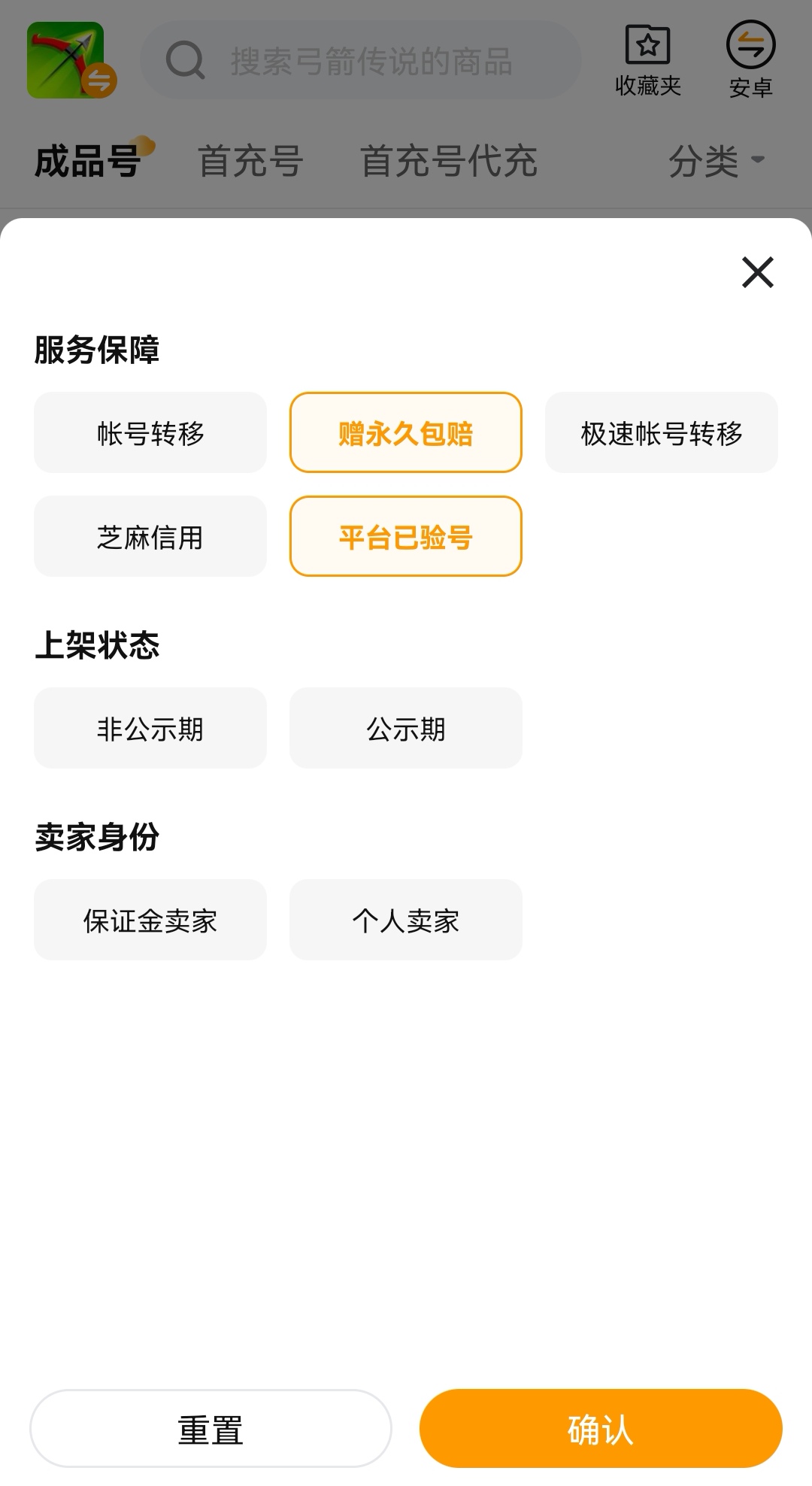Select 保证金卖家 seller type
The image size is (812, 1486).
[x=150, y=920]
